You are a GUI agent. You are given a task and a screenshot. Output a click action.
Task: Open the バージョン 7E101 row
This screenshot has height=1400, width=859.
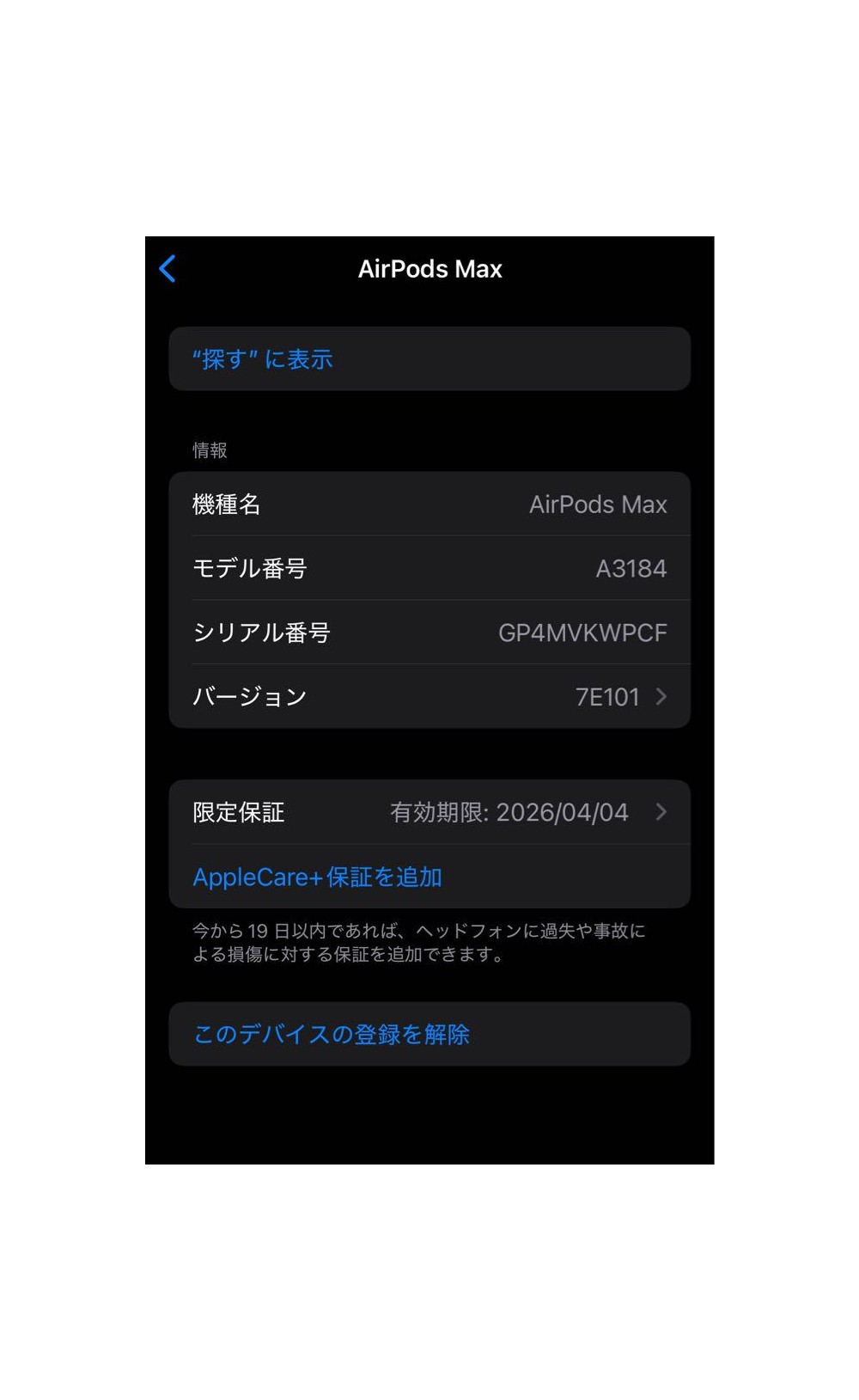(x=429, y=696)
